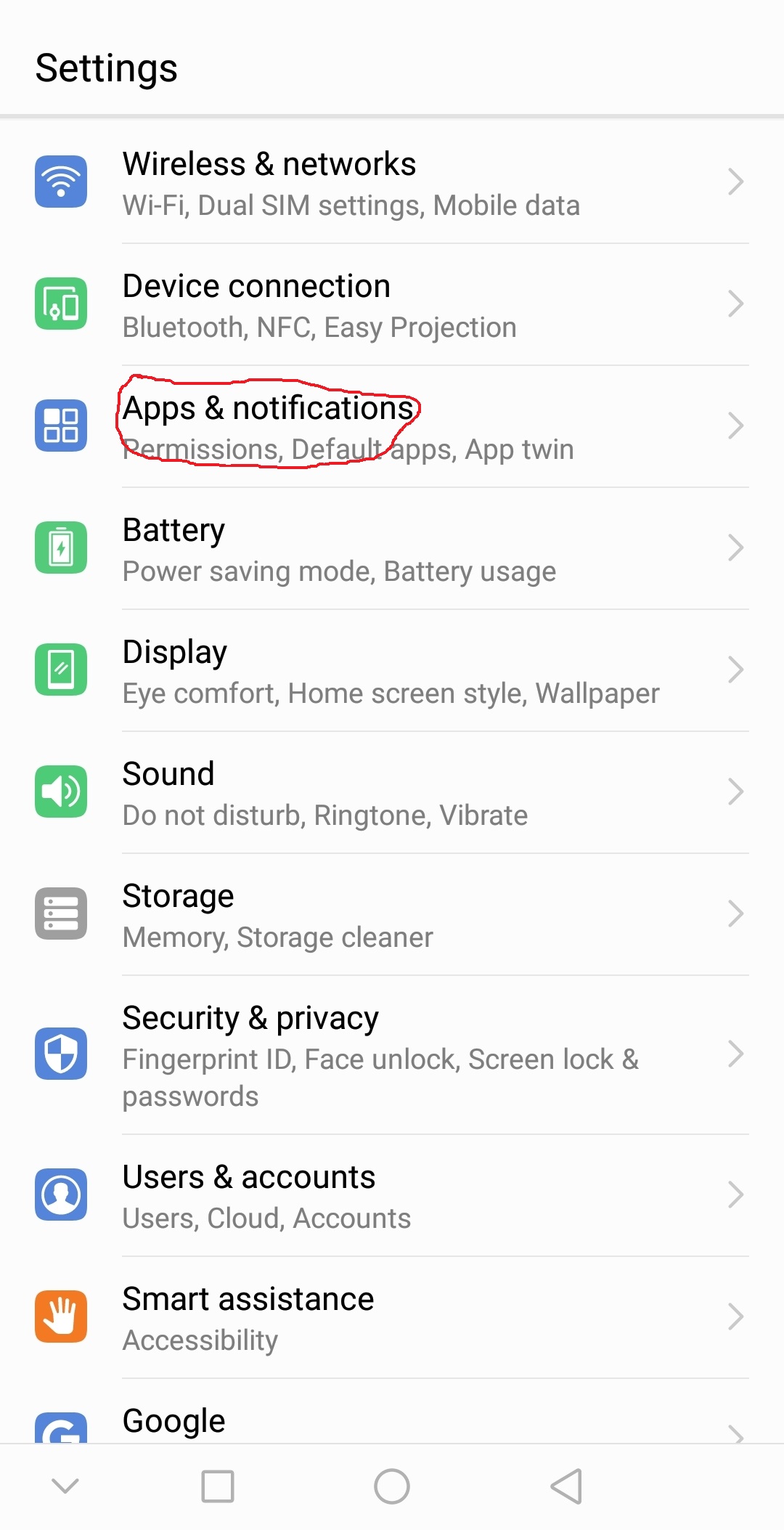Open Sound settings
Screen dimensions: 784x1530
click(x=392, y=792)
